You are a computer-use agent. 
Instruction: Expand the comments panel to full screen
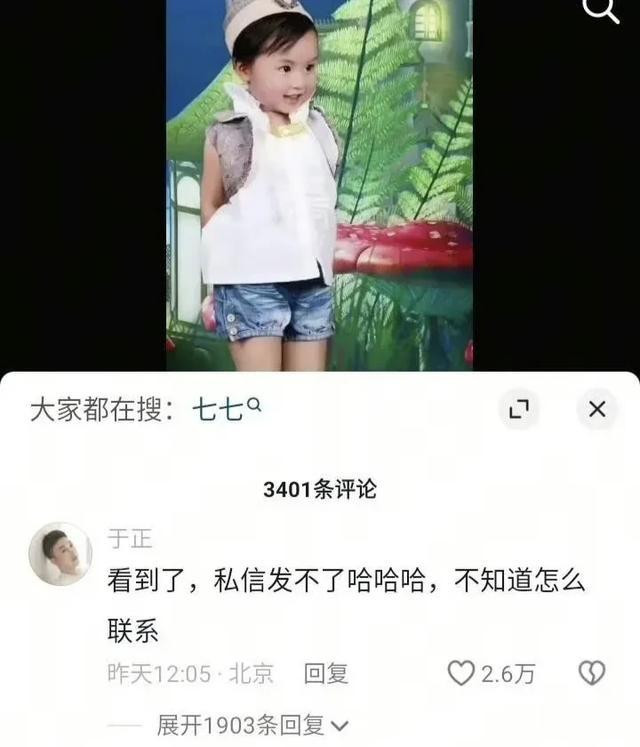point(519,409)
